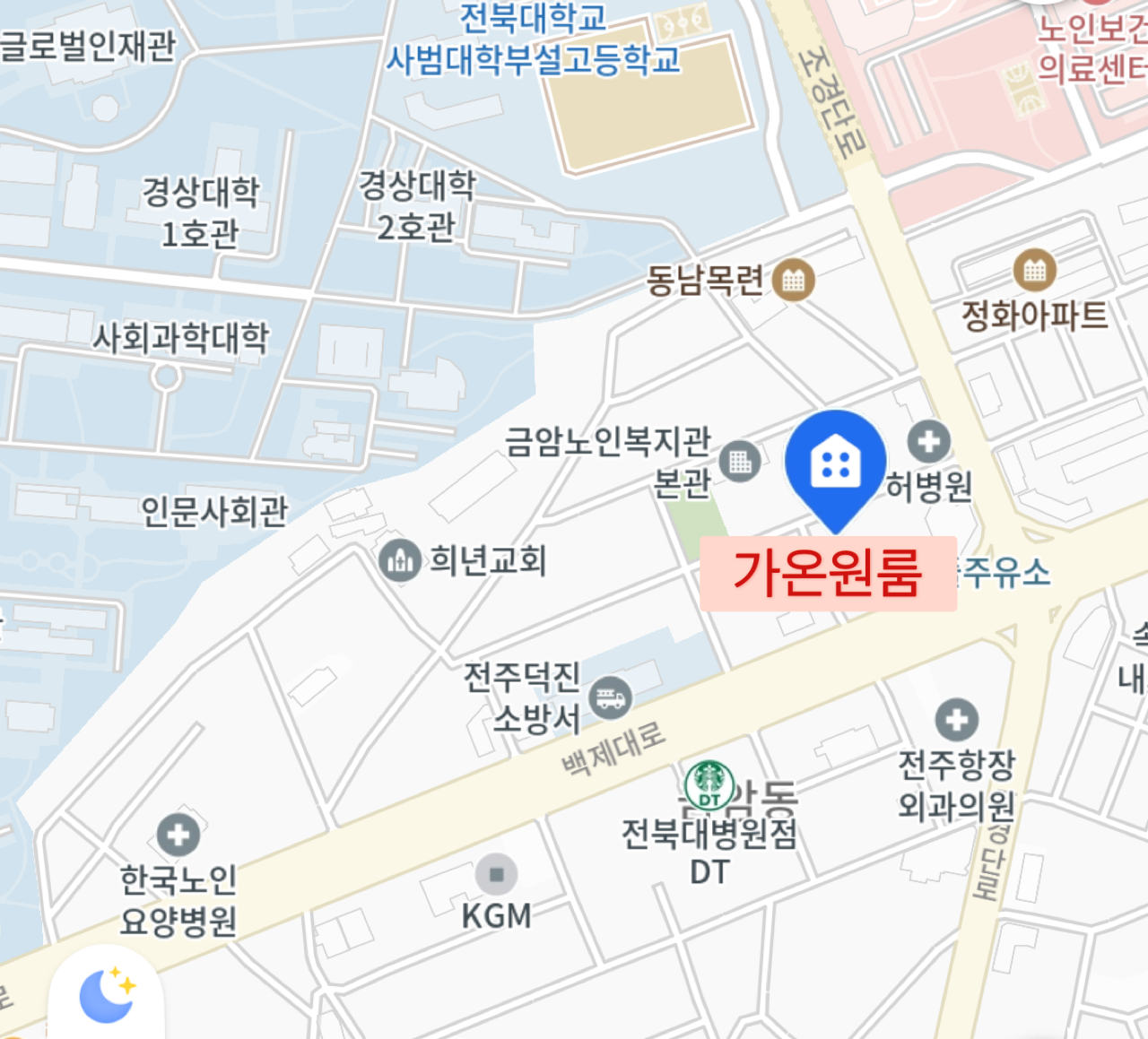Tap the 금암노인복지관 본관 marker

pyautogui.click(x=740, y=462)
